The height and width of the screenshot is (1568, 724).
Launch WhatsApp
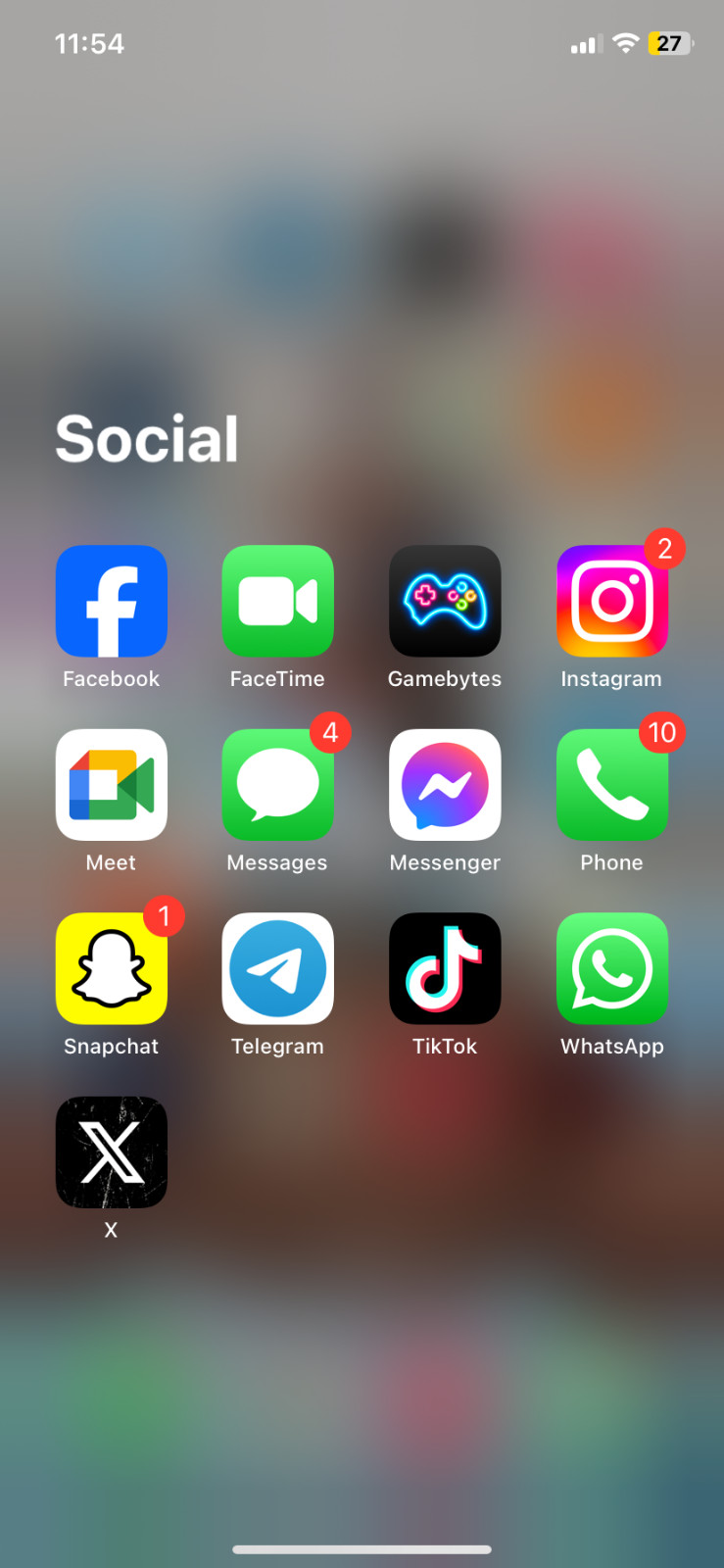[612, 968]
